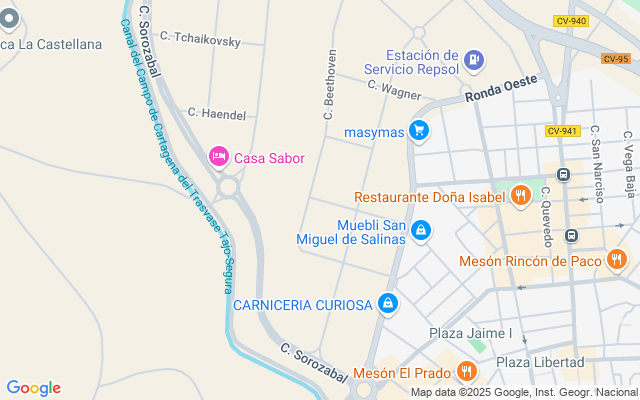Tap the CARNICERIA CURIOSA shop pin
Image resolution: width=640 pixels, height=400 pixels.
pos(388,304)
